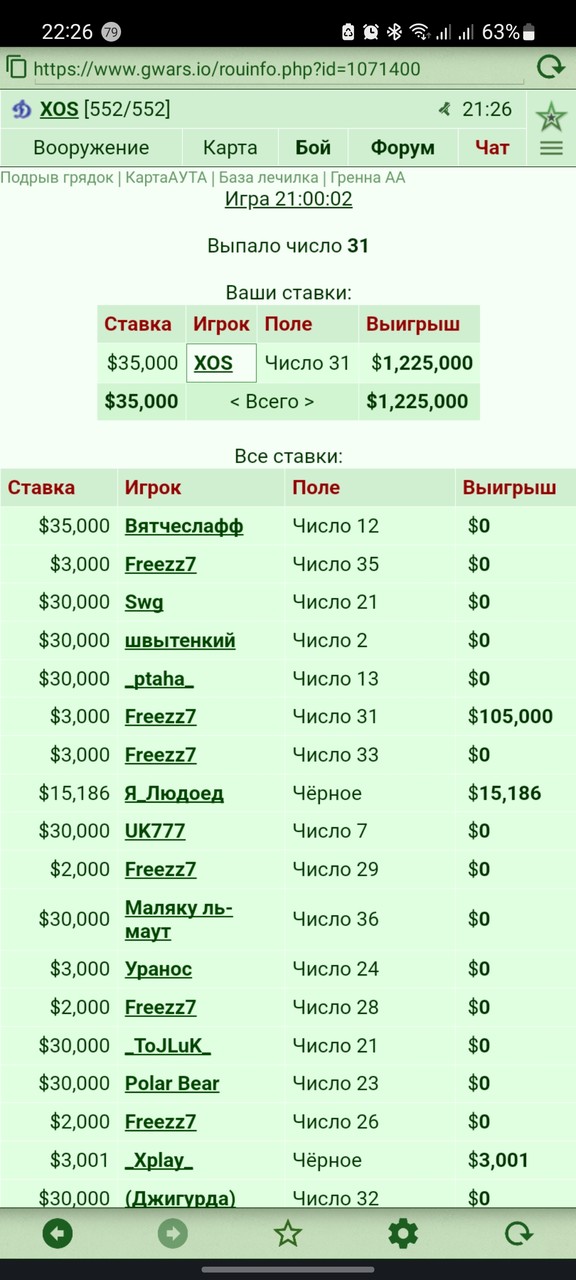Open the Карта tab
576x1280 pixels.
point(230,147)
